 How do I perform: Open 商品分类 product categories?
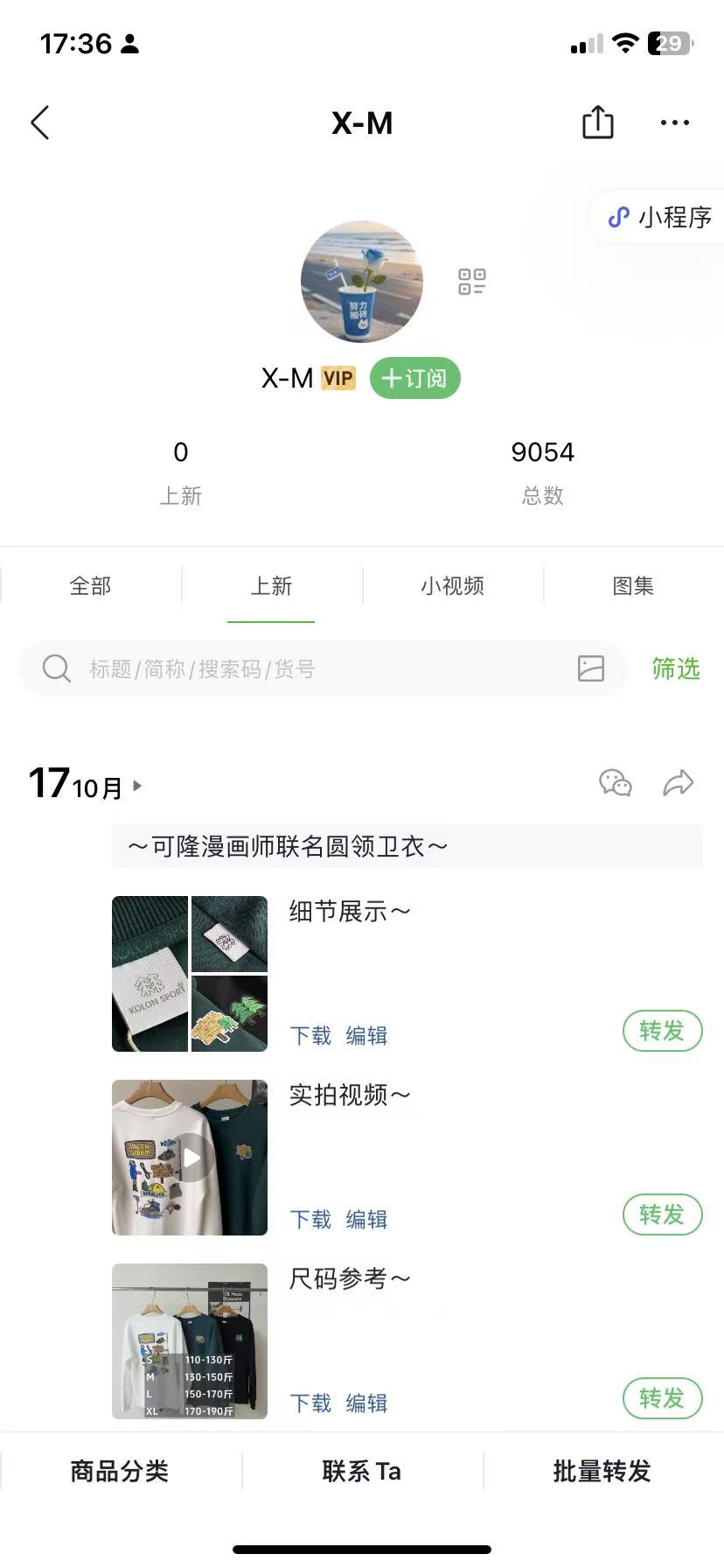[120, 1472]
